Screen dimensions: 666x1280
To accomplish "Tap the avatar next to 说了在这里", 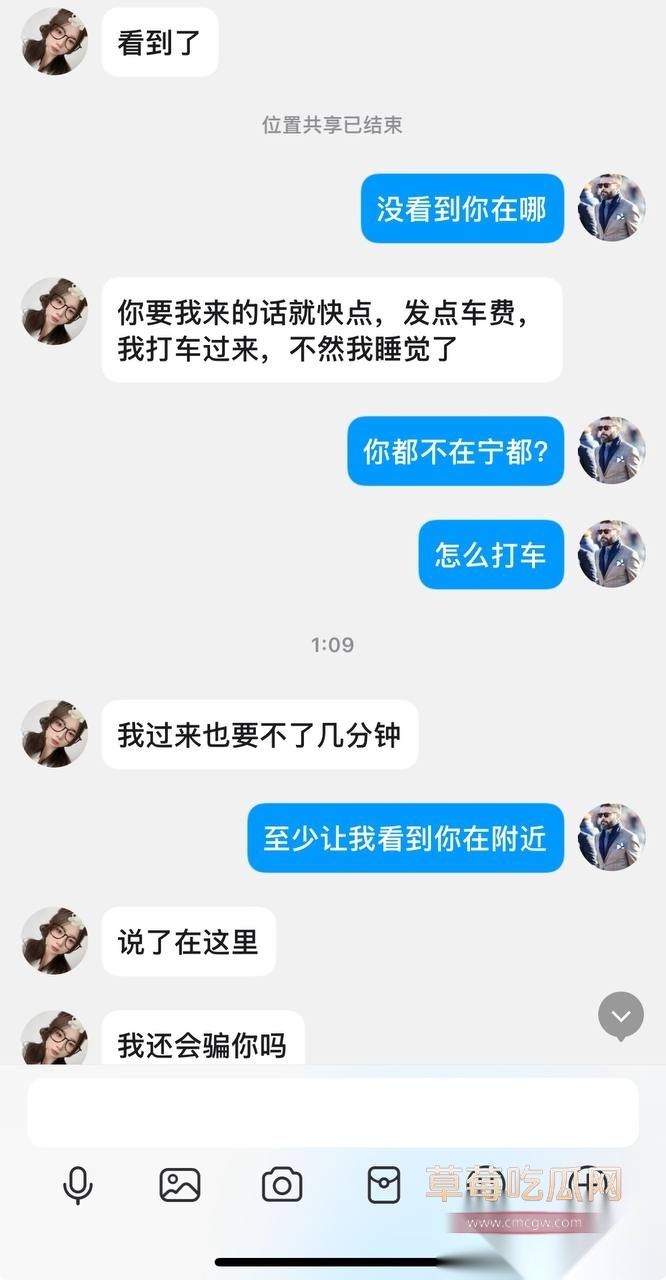I will click(x=54, y=940).
